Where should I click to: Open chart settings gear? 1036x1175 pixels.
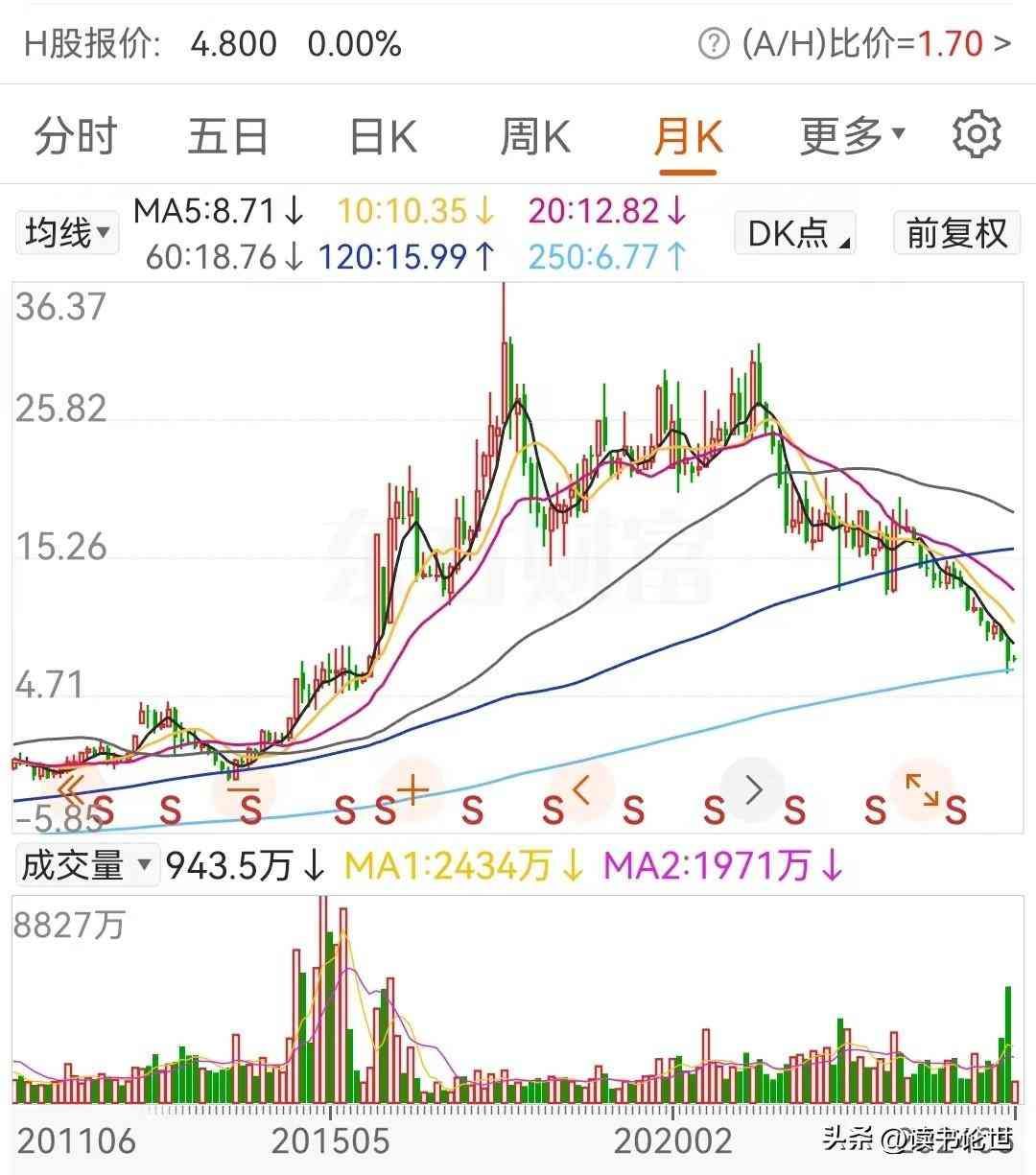pyautogui.click(x=977, y=134)
